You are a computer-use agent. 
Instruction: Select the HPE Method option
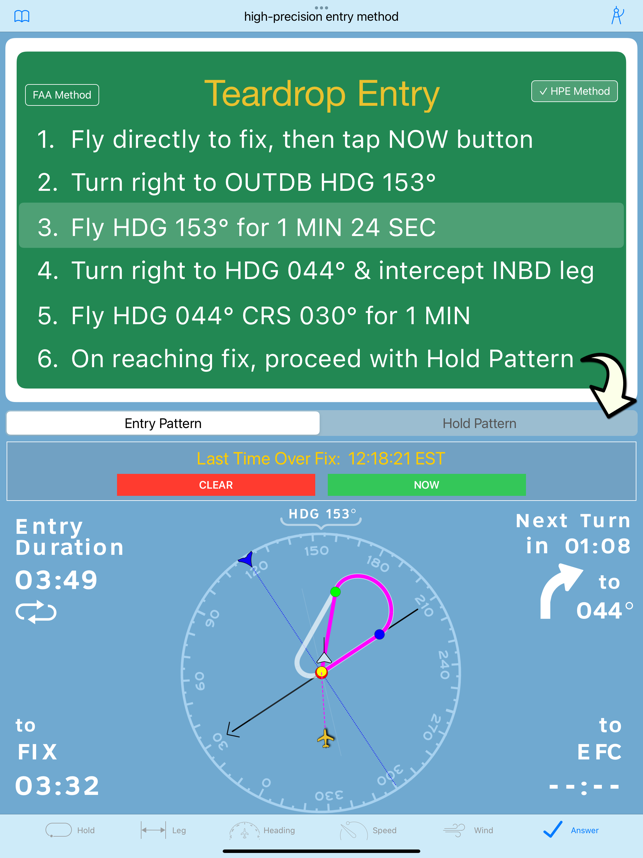point(574,91)
